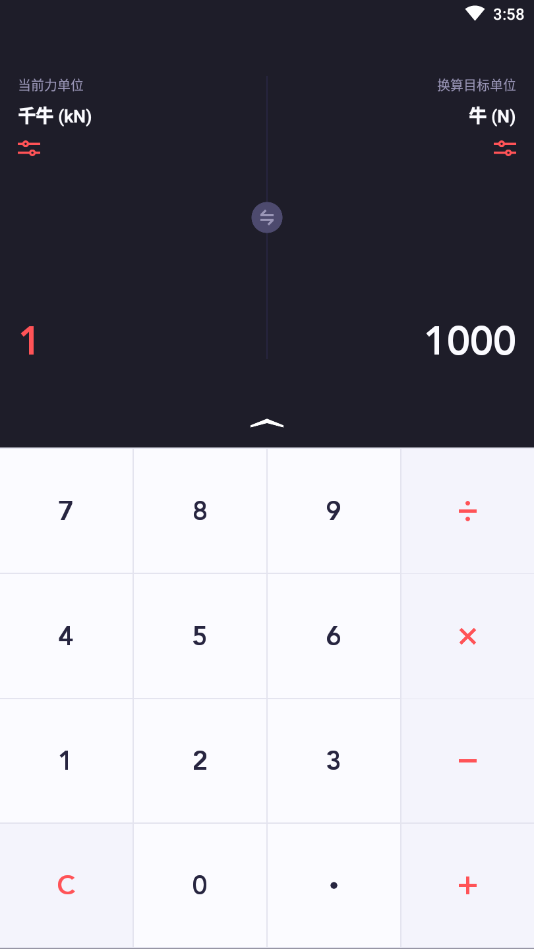Select the minus operator

click(x=467, y=761)
